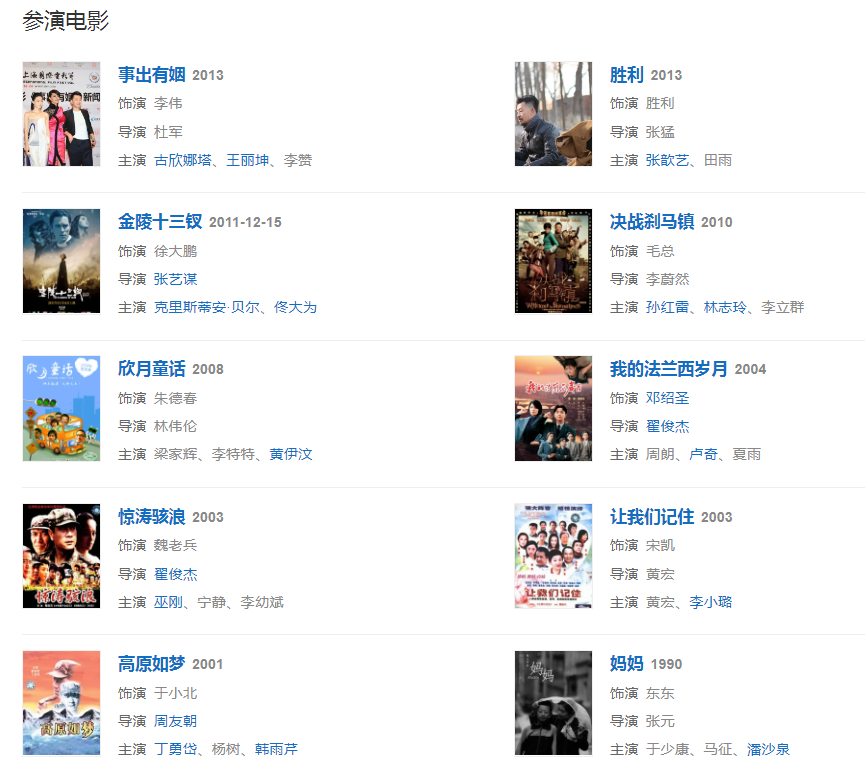Open the 高原如梦 movie link
Image resolution: width=865 pixels, height=780 pixels.
(x=151, y=664)
